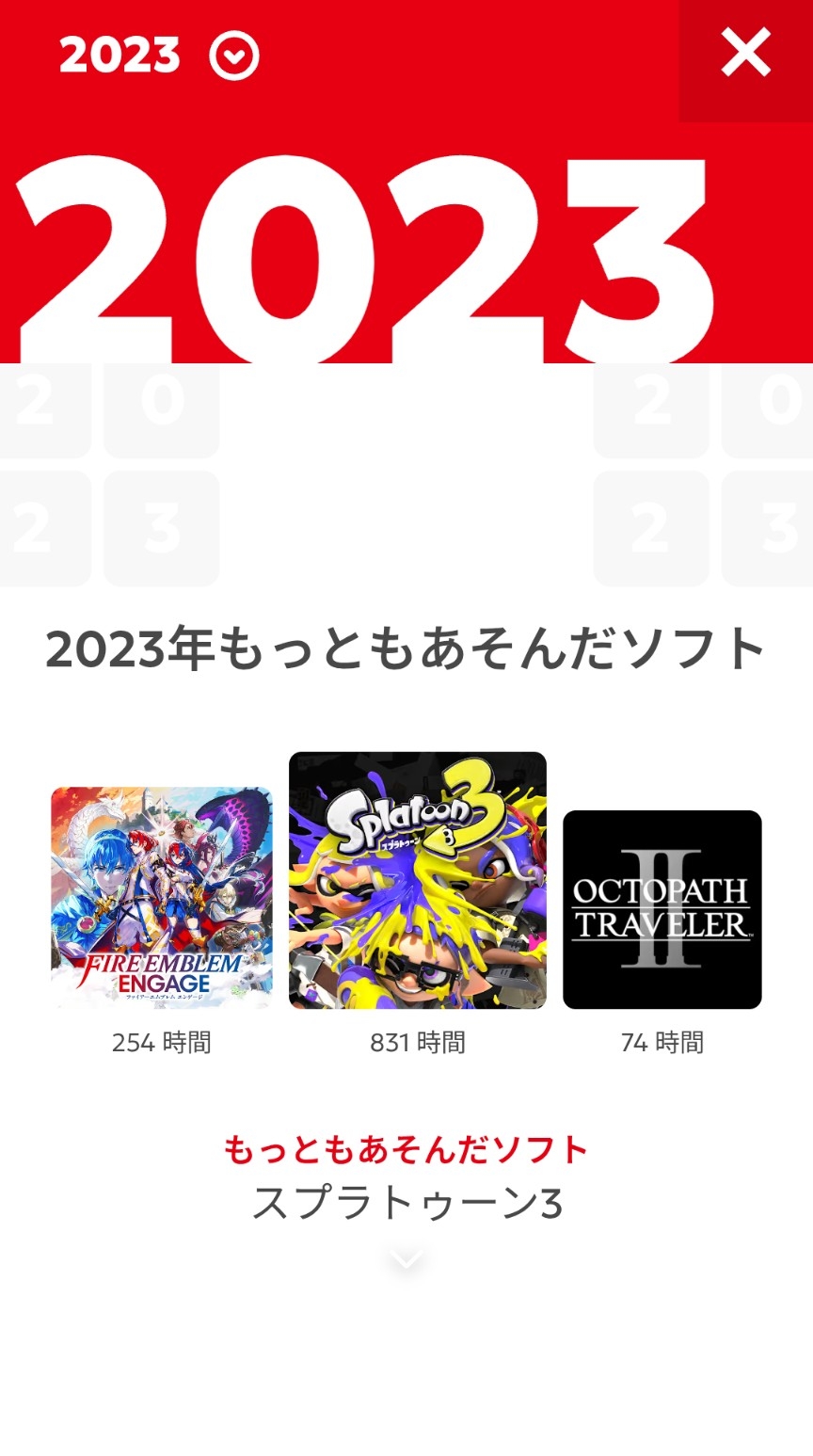Select the Splatoon 3 game tile

tap(417, 881)
